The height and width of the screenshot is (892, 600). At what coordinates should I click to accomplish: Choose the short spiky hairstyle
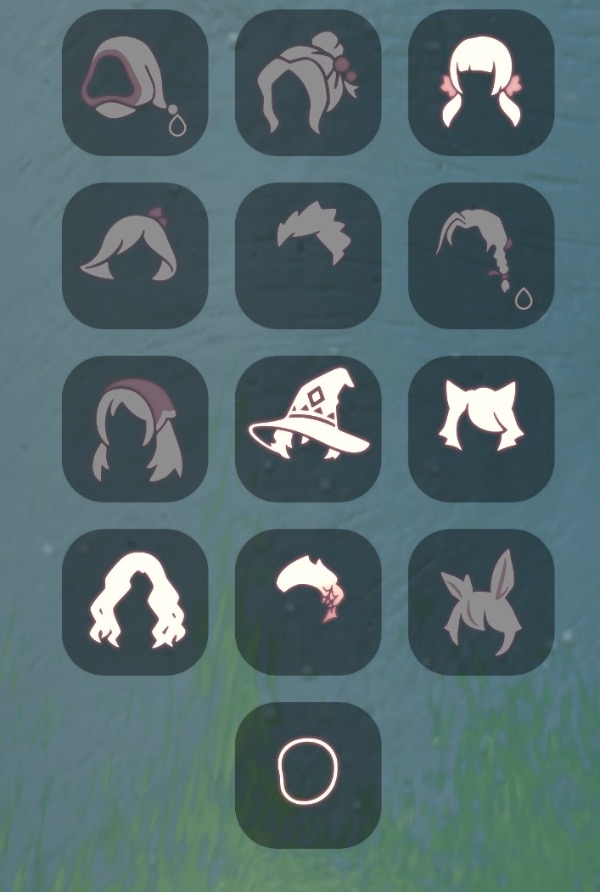[308, 256]
